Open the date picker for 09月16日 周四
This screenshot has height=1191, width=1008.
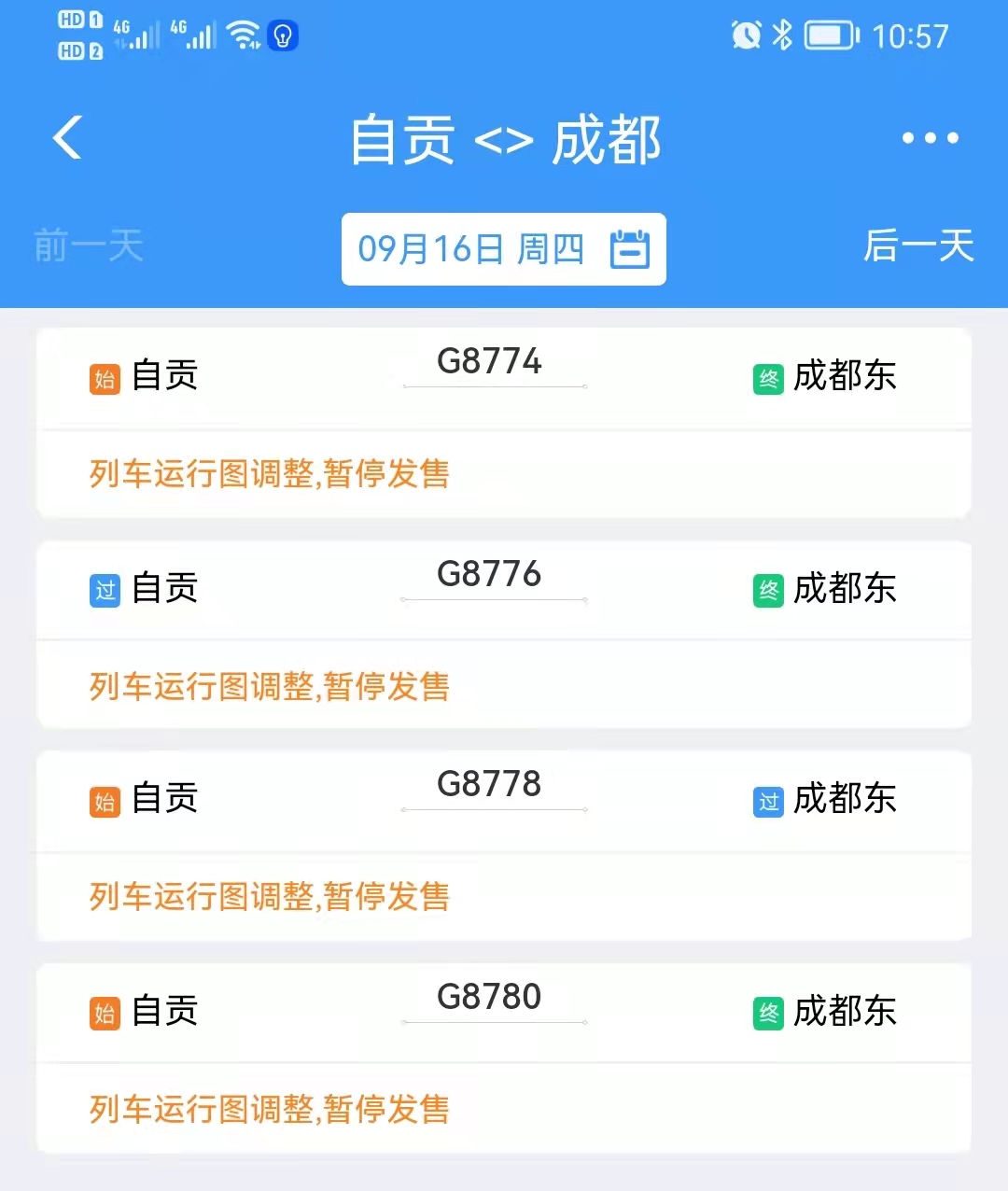[x=503, y=249]
